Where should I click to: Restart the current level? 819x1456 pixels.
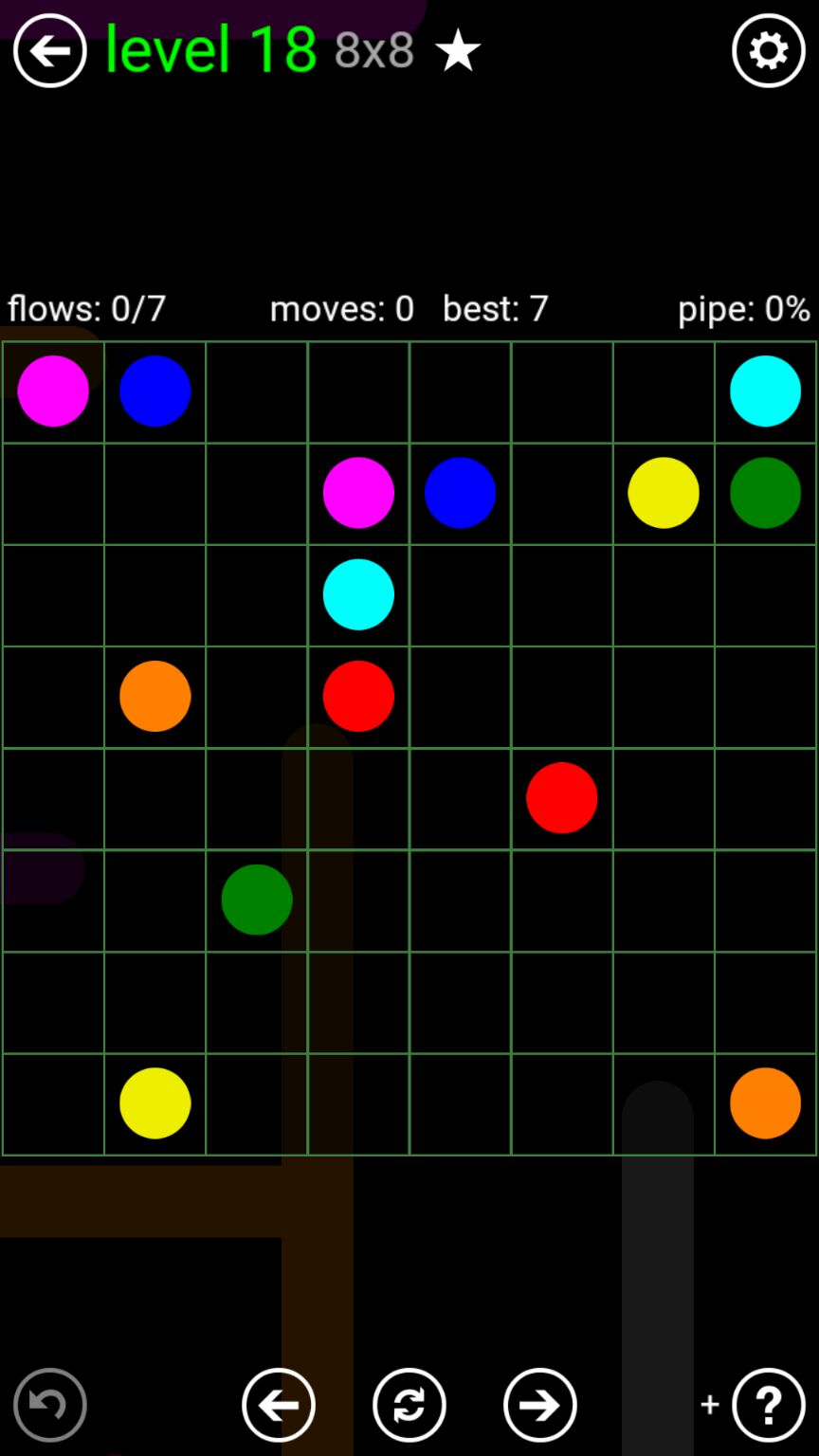tap(409, 1405)
